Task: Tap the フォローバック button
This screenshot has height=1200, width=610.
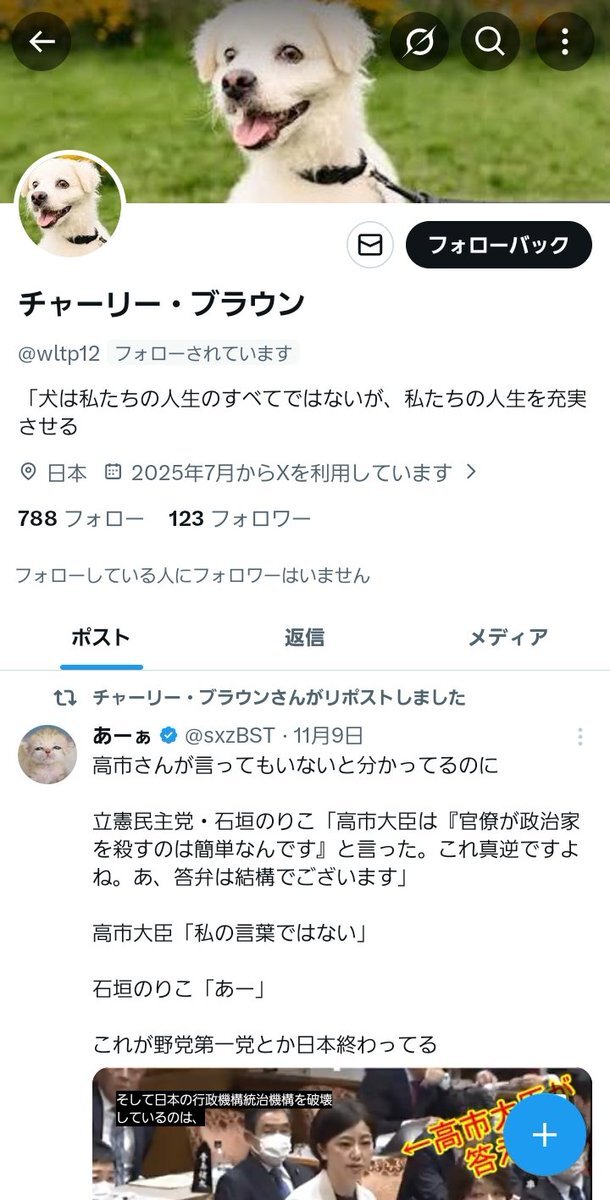Action: (x=498, y=245)
